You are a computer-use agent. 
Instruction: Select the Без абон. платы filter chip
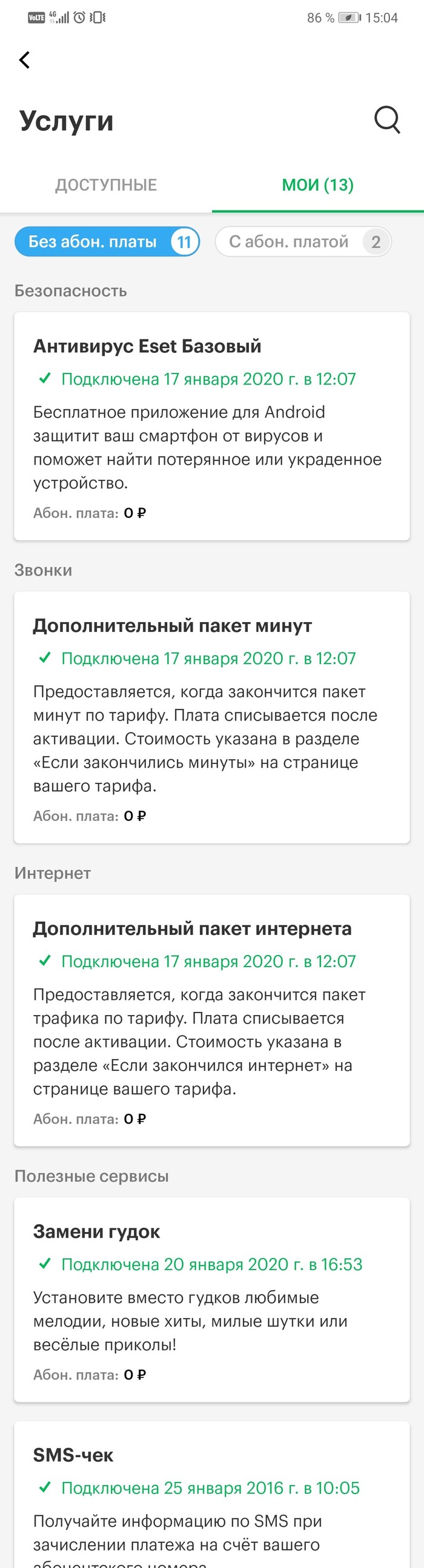(107, 242)
